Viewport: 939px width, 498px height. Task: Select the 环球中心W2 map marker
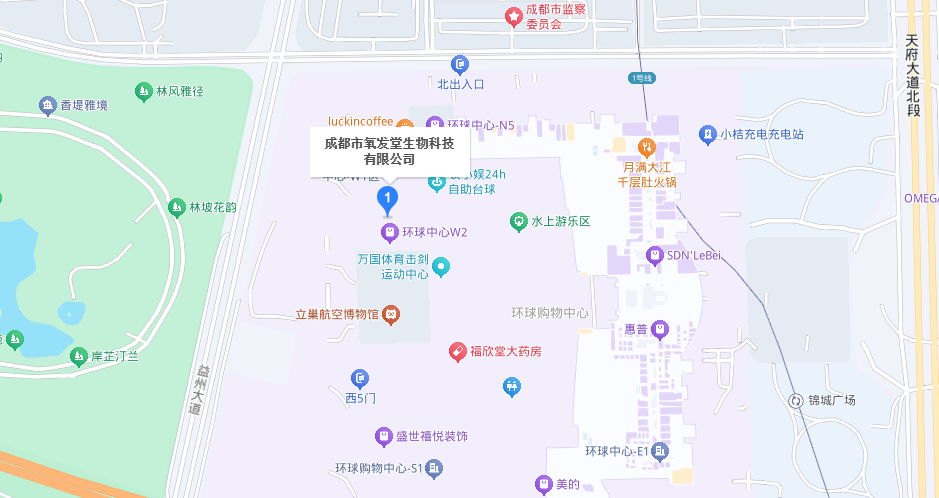pos(390,233)
